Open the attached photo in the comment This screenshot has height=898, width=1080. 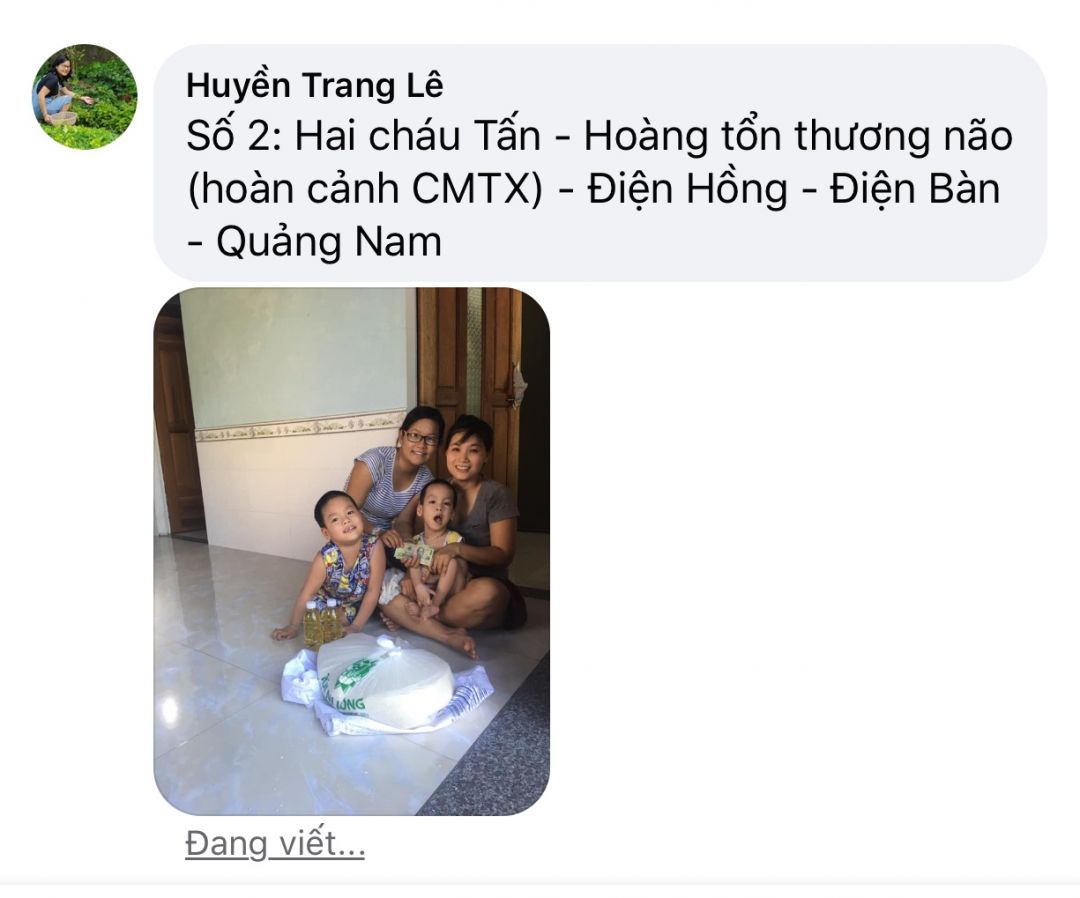point(351,551)
